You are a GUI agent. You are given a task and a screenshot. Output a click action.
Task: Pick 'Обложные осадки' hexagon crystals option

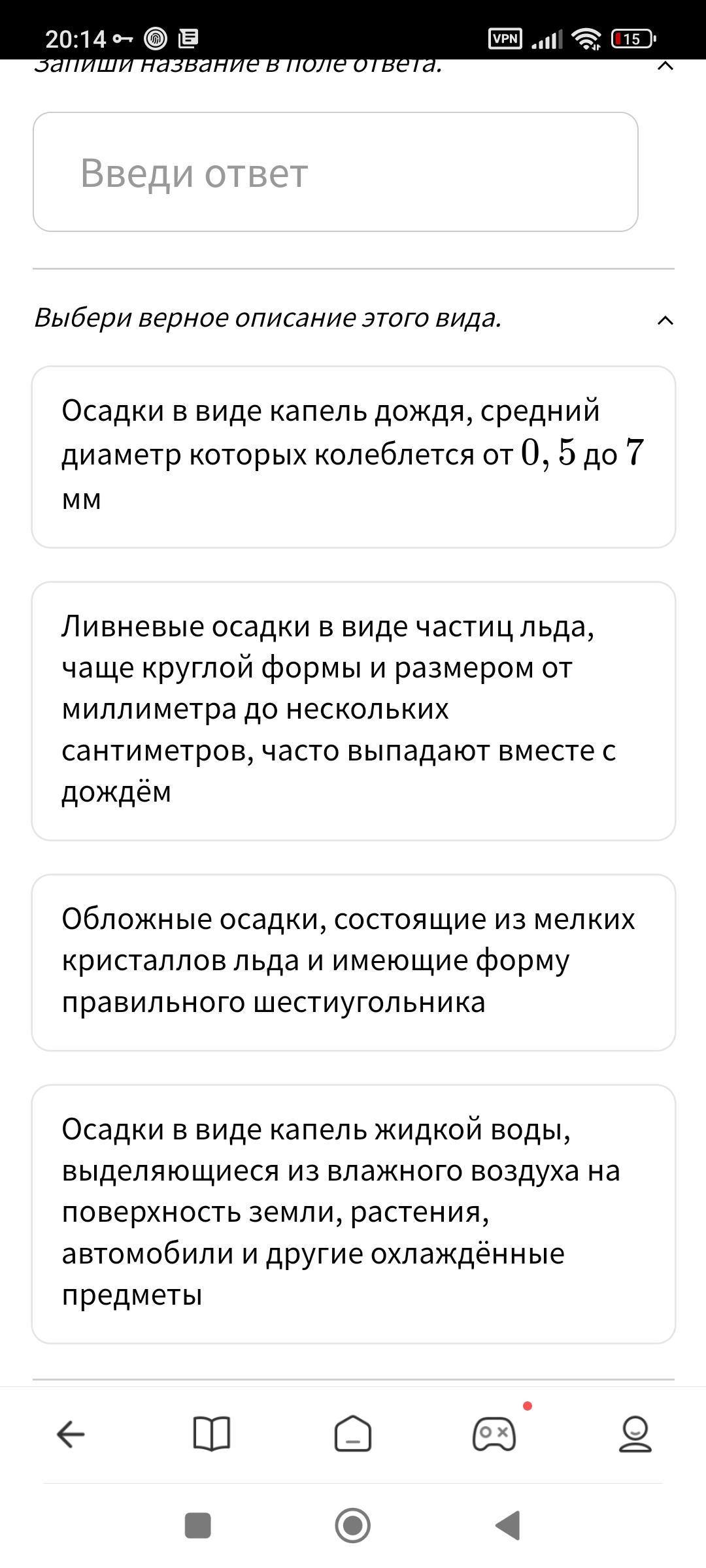(x=353, y=962)
